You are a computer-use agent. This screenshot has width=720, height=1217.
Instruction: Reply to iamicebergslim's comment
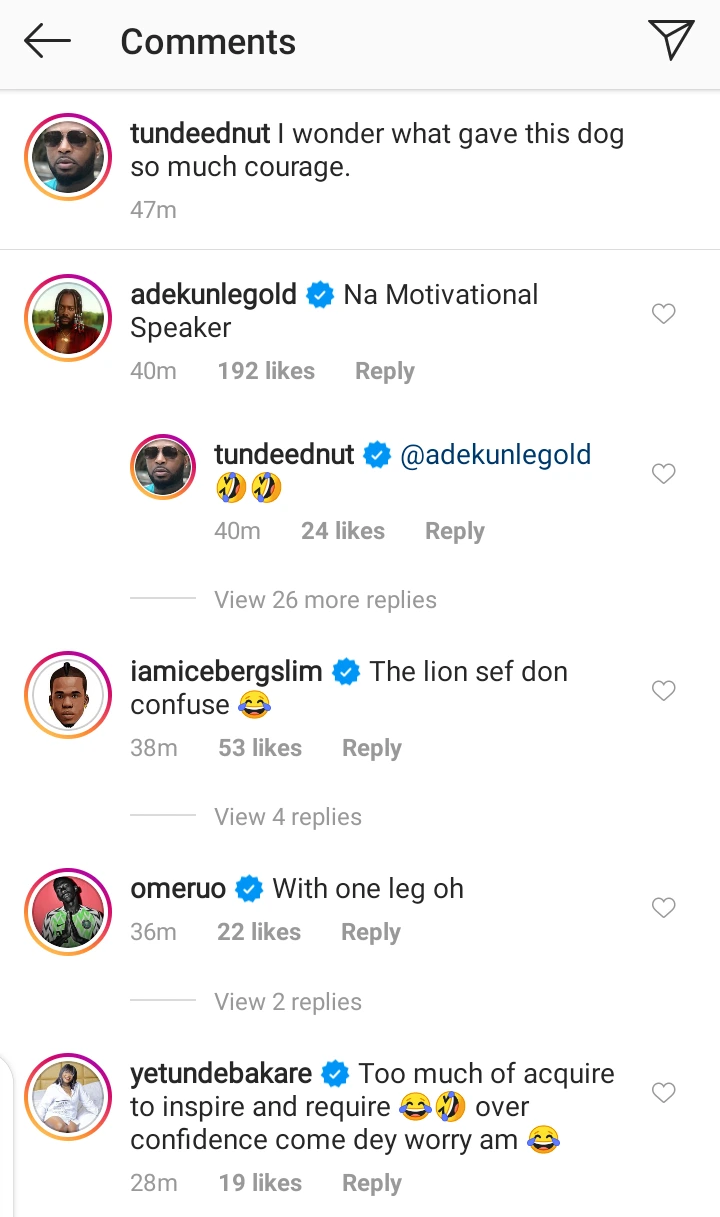click(371, 748)
